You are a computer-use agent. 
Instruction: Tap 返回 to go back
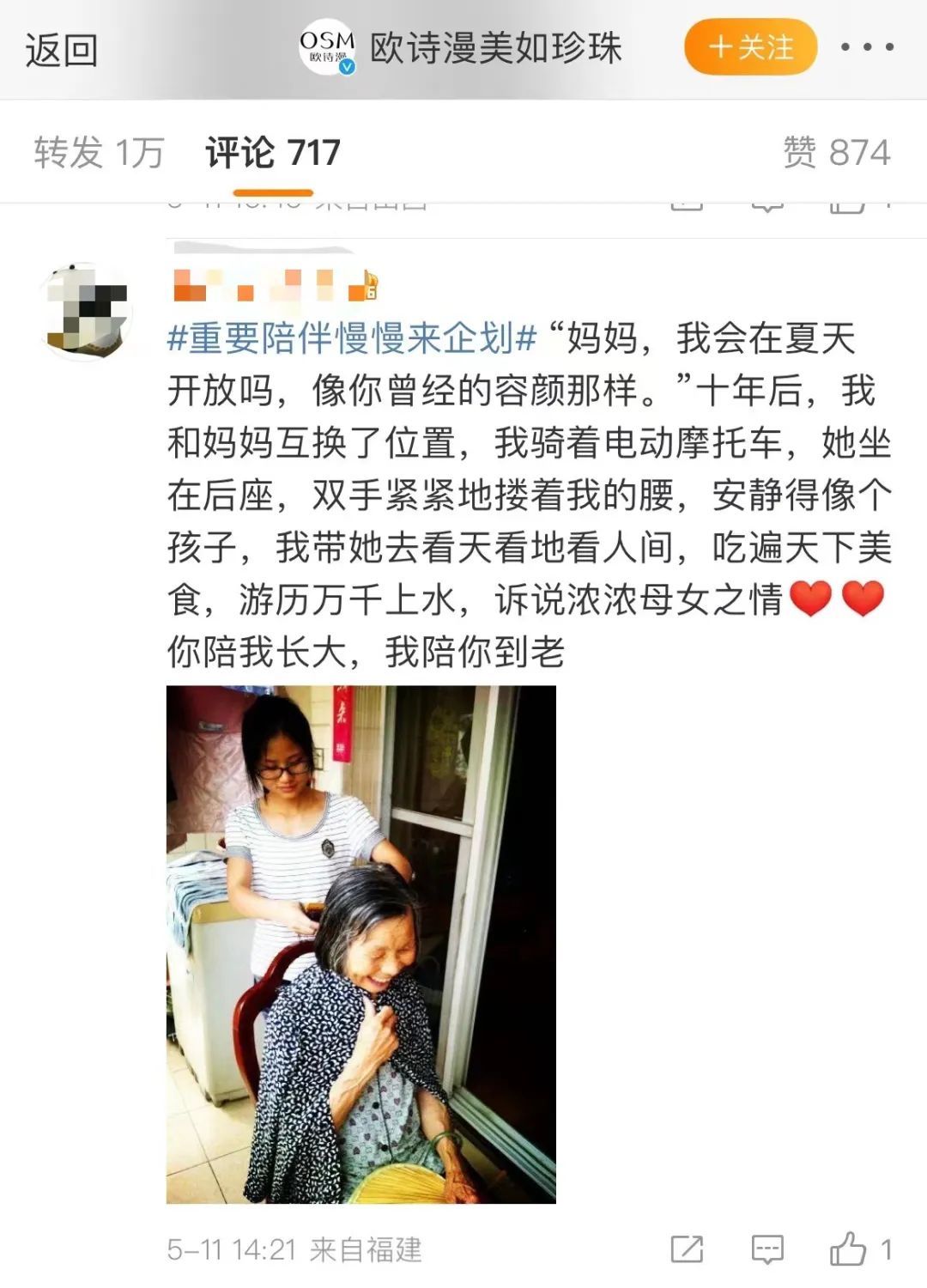[60, 49]
